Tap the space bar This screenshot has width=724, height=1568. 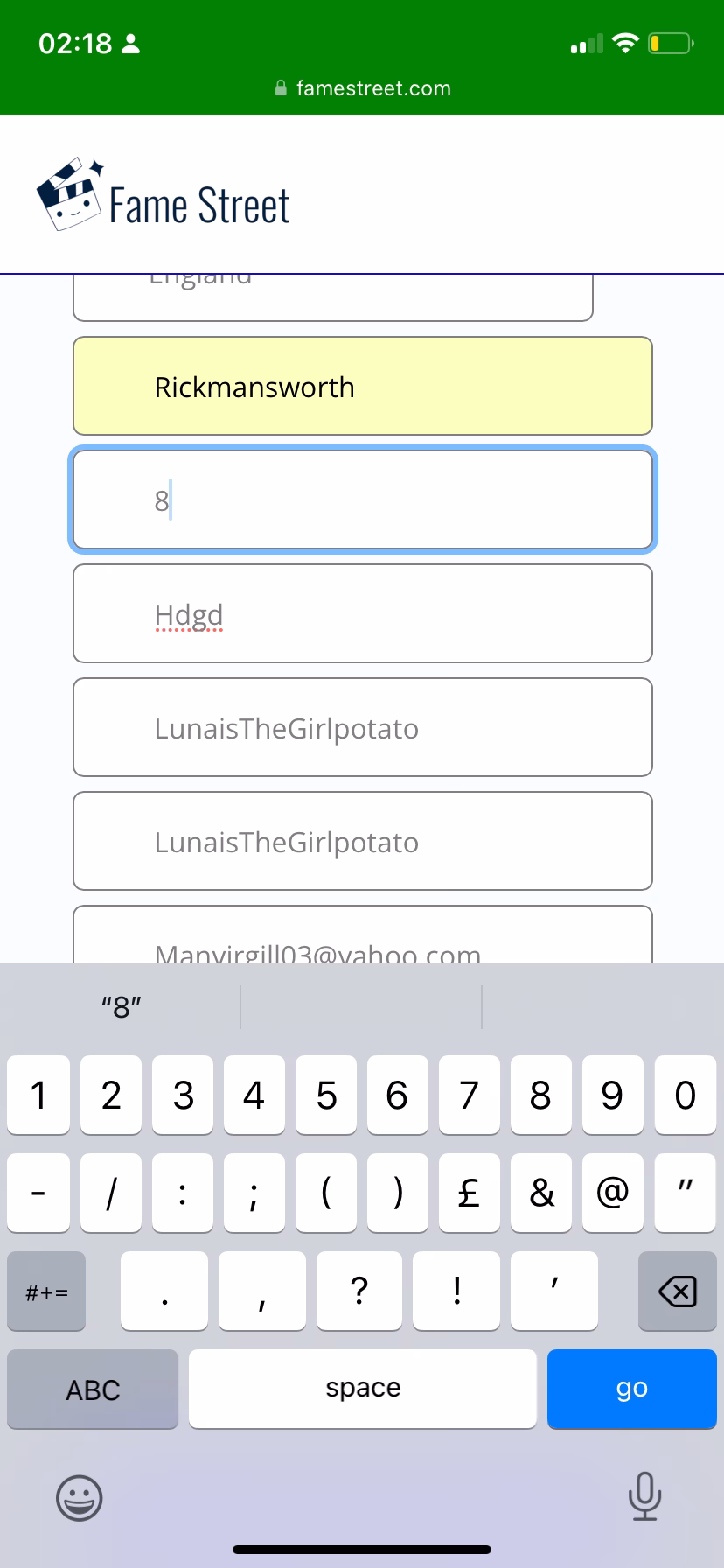coord(362,1389)
